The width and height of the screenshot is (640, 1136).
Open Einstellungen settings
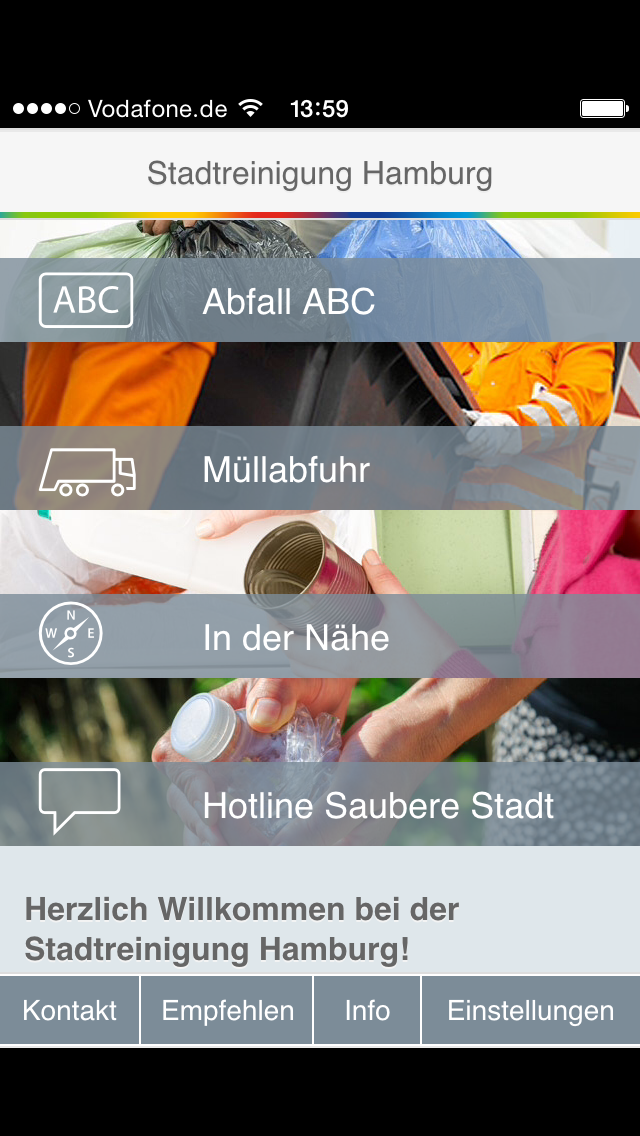tap(530, 1010)
